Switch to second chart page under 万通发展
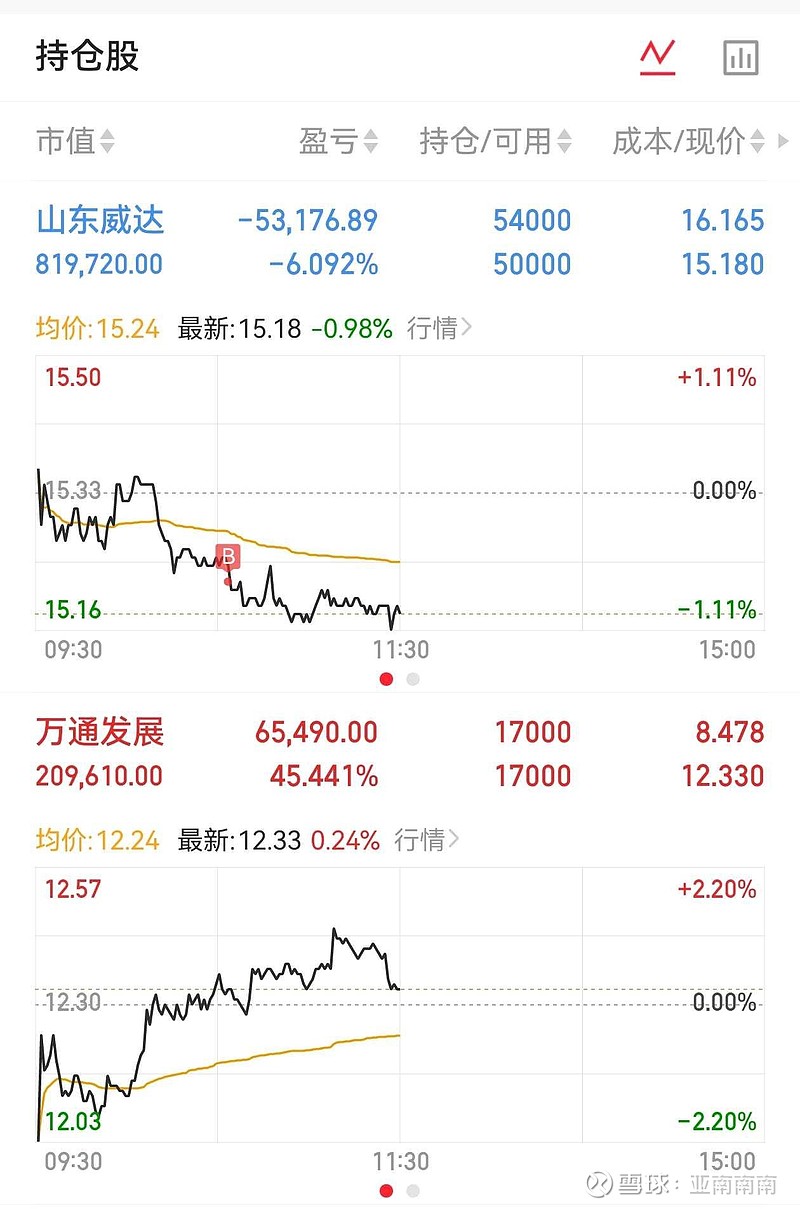Image resolution: width=800 pixels, height=1209 pixels. tap(412, 1190)
